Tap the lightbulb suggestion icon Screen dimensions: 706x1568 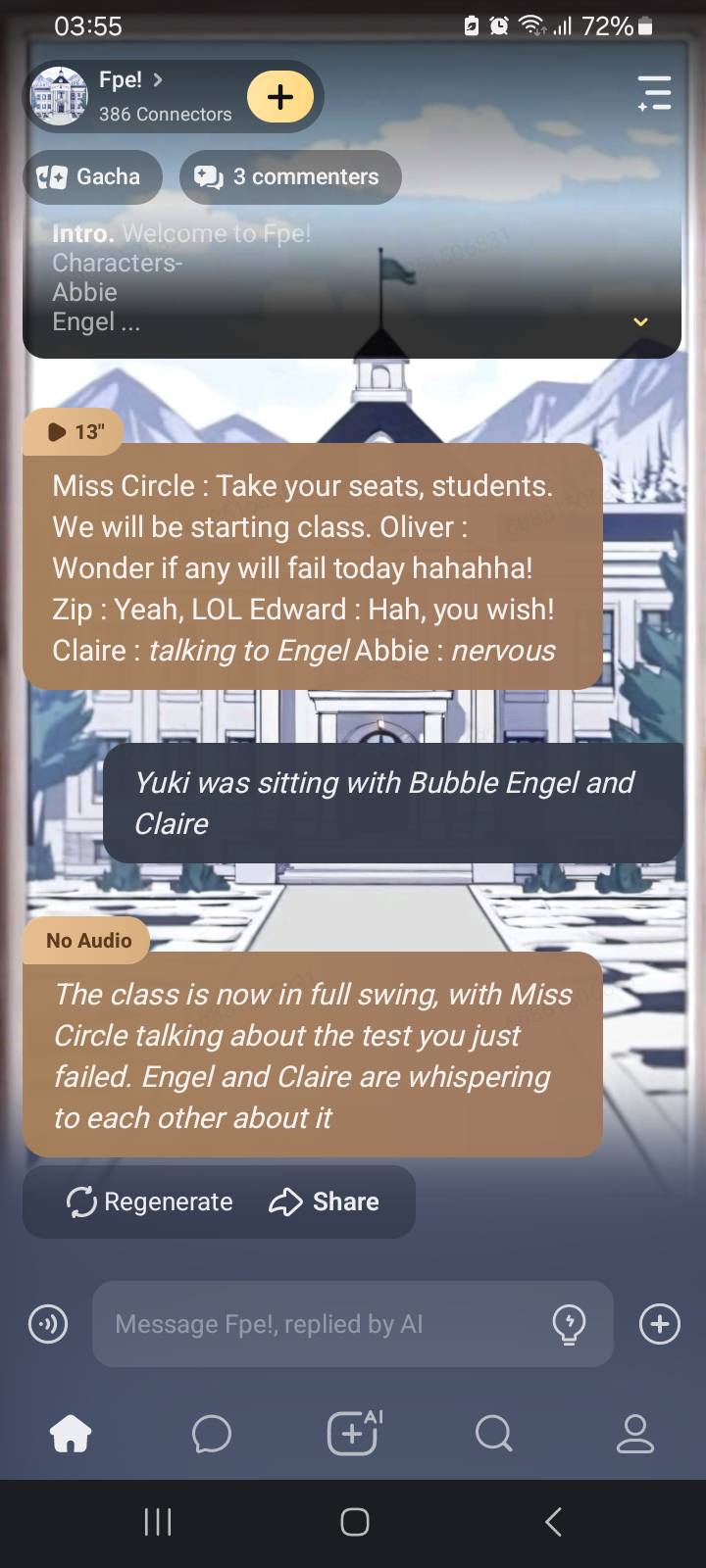point(569,1324)
